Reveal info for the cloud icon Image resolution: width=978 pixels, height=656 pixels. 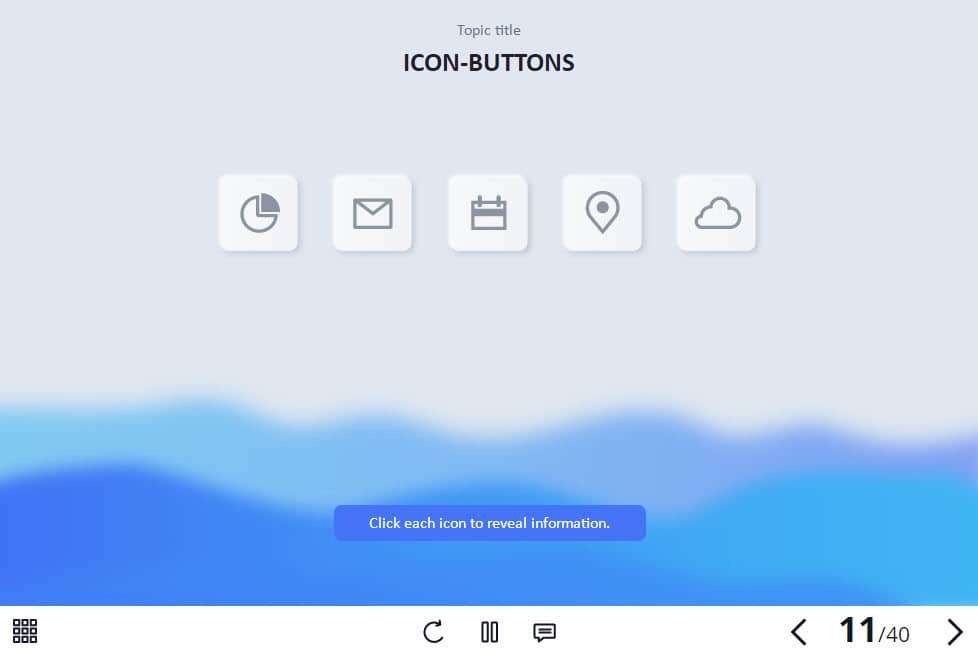click(x=716, y=213)
